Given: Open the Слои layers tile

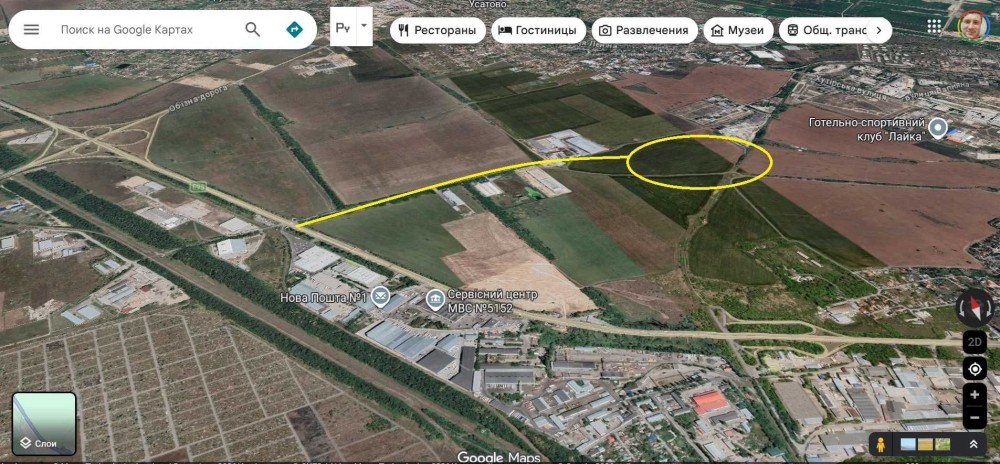Looking at the screenshot, I should (44, 423).
